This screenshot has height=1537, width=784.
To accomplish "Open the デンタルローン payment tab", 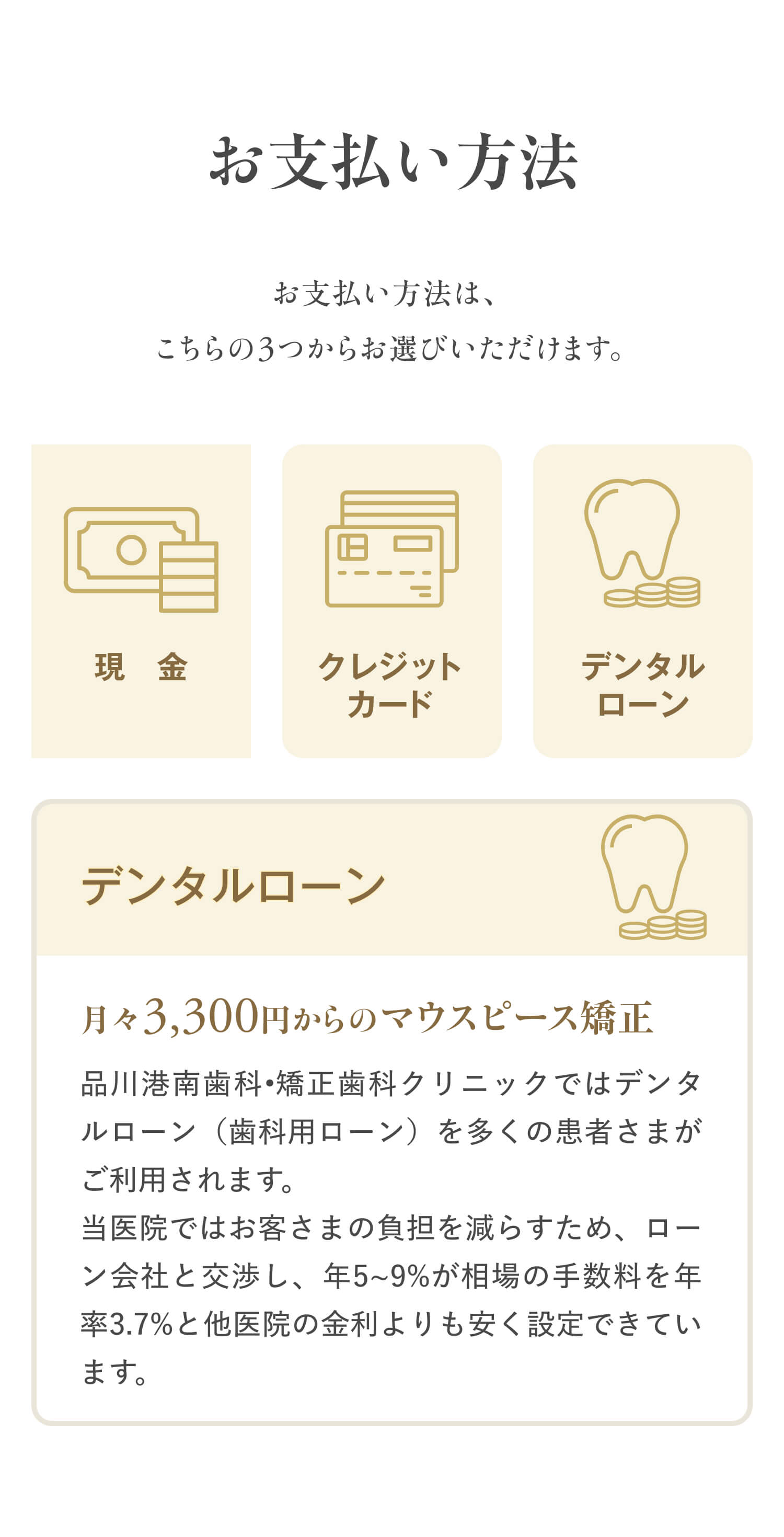I will tap(642, 601).
